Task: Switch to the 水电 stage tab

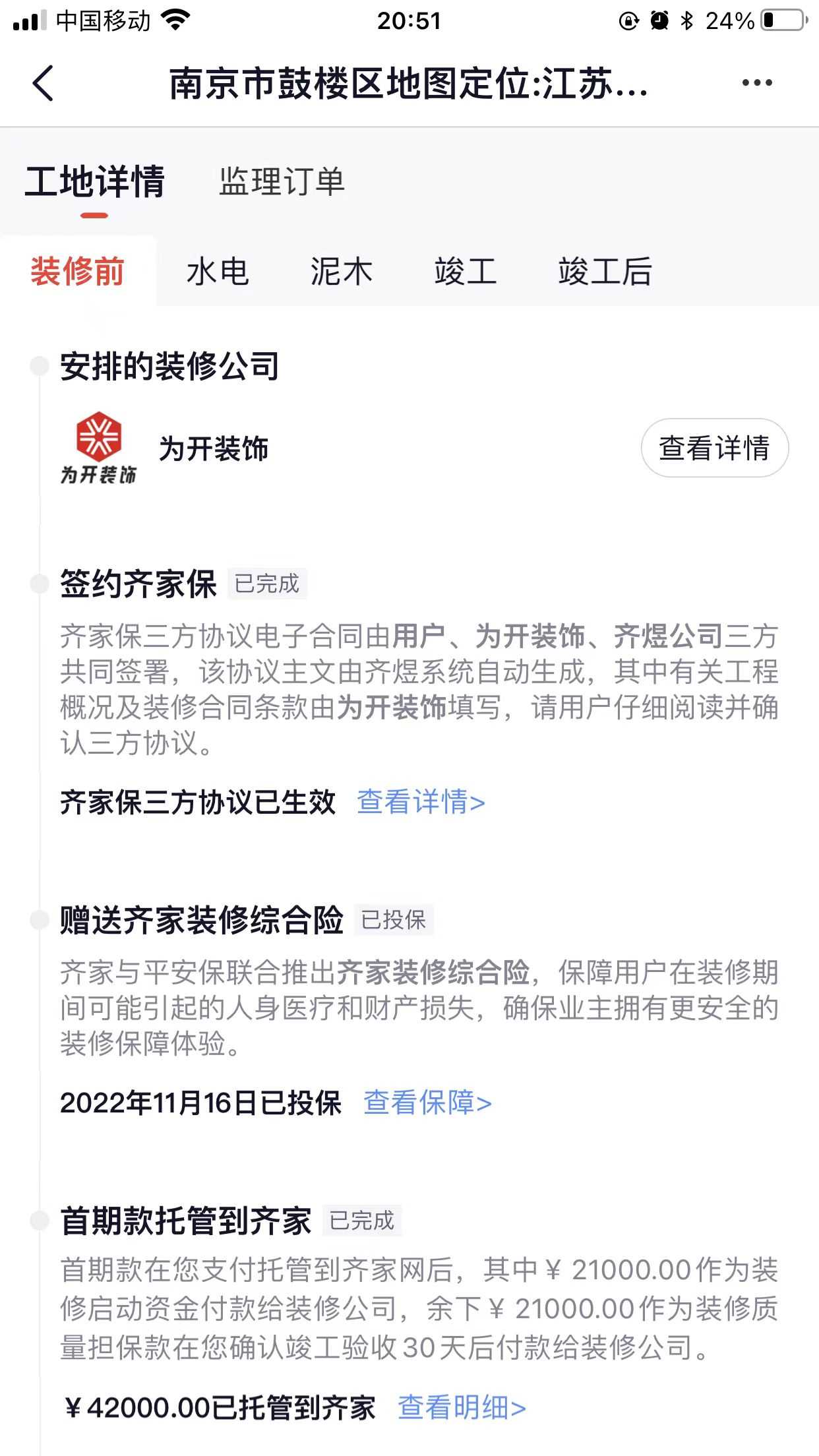Action: tap(218, 272)
